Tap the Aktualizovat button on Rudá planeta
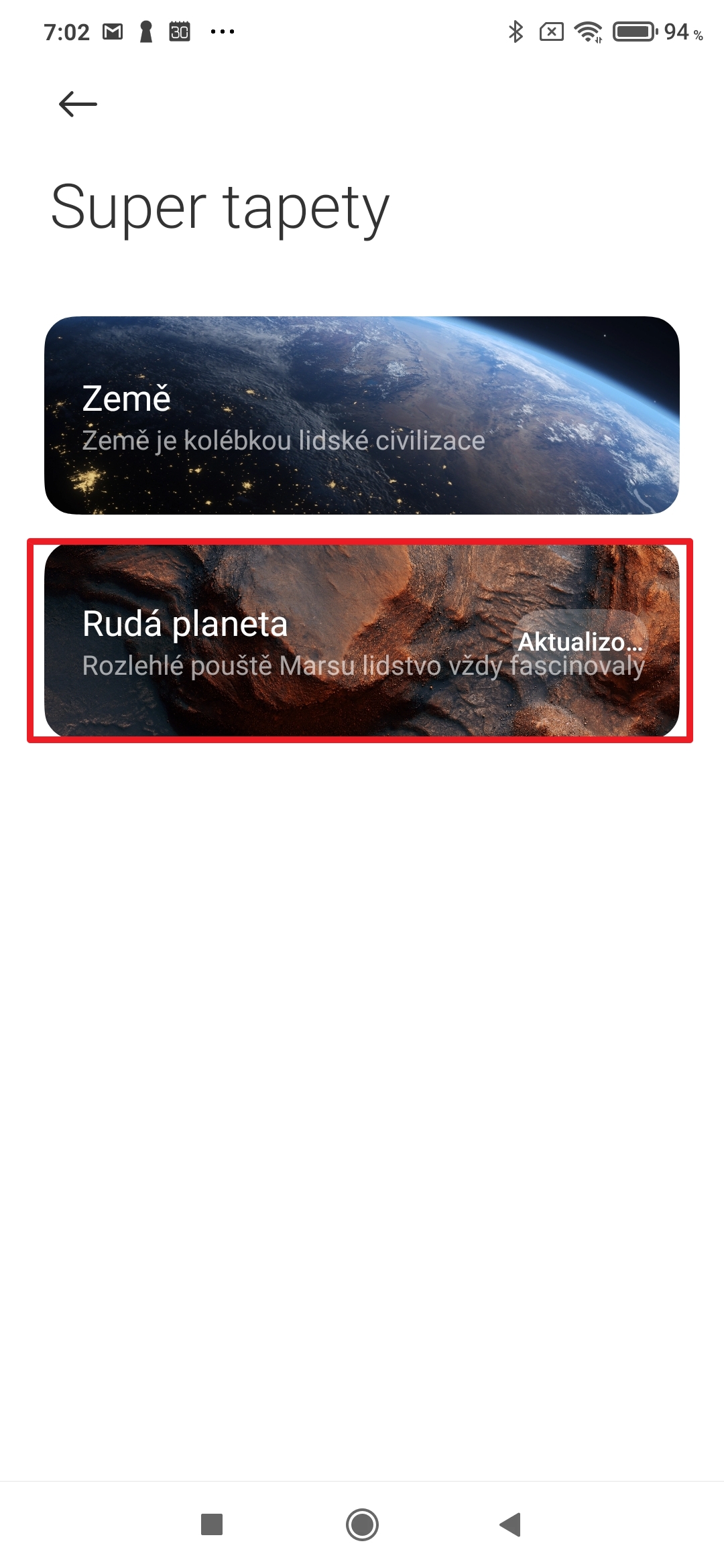 pos(581,641)
